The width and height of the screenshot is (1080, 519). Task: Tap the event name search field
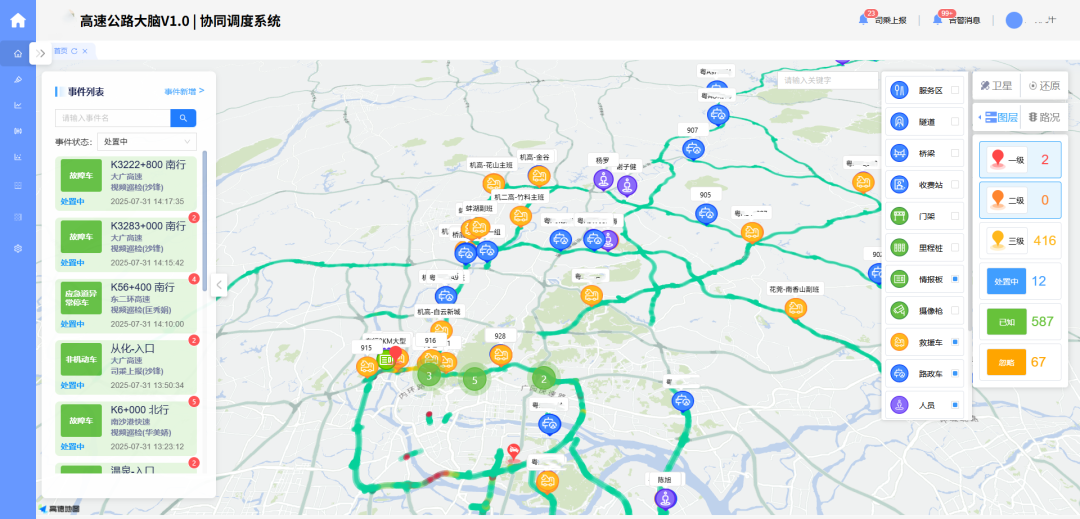pyautogui.click(x=113, y=118)
